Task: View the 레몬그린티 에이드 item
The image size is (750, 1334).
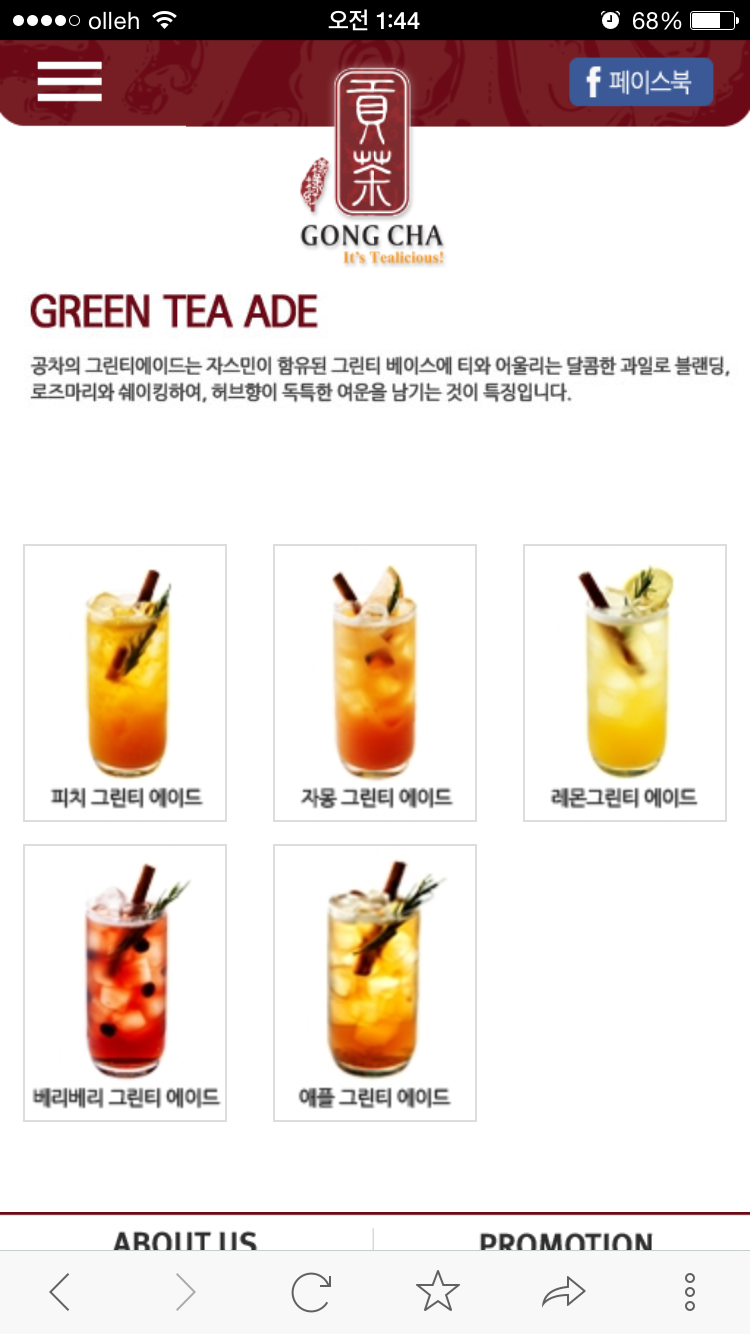Action: point(625,683)
